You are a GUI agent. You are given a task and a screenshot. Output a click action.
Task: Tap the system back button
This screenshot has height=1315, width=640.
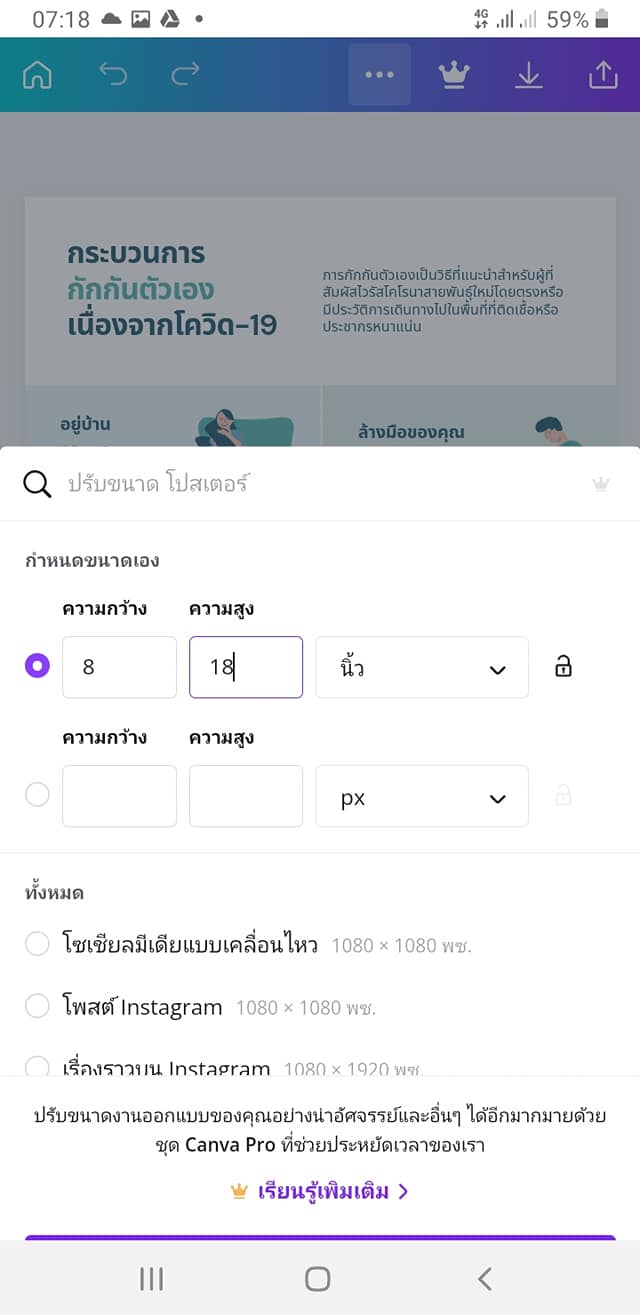point(485,1278)
